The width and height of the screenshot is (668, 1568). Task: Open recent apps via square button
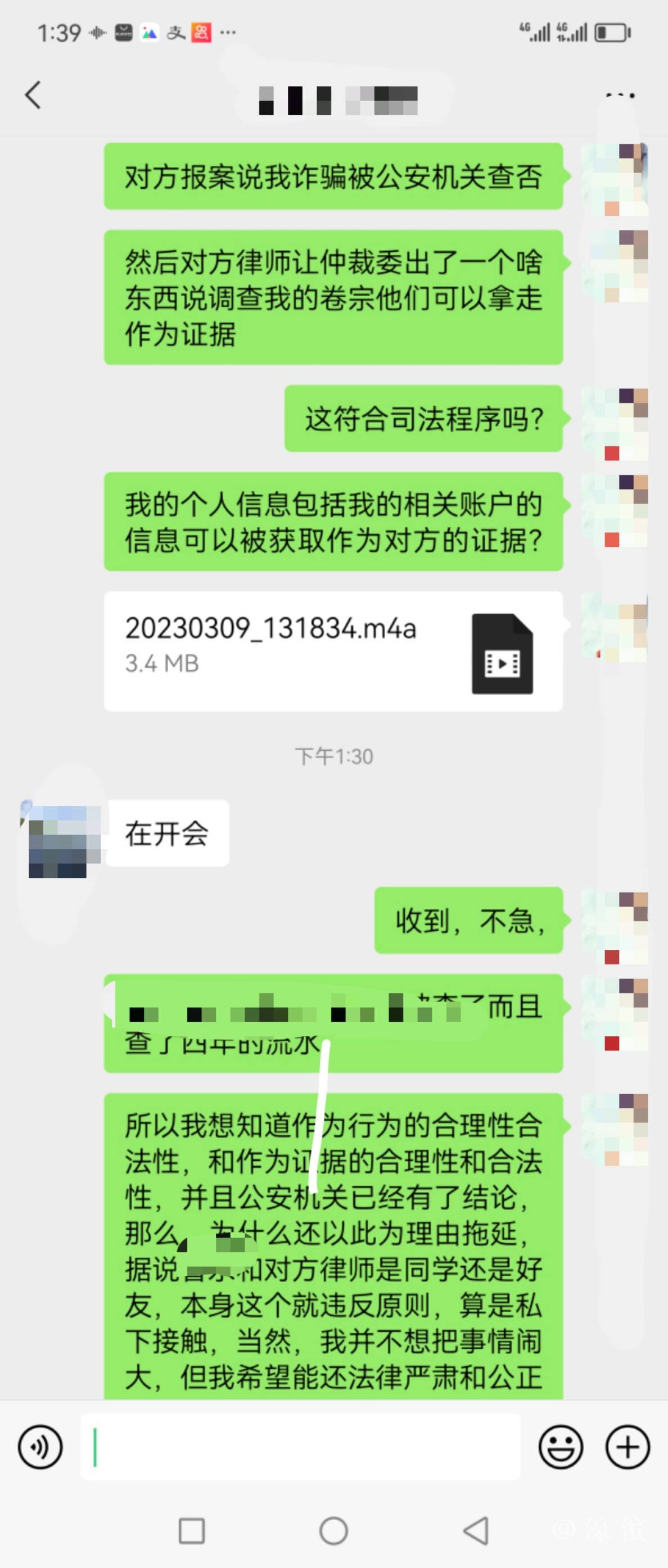191,1530
